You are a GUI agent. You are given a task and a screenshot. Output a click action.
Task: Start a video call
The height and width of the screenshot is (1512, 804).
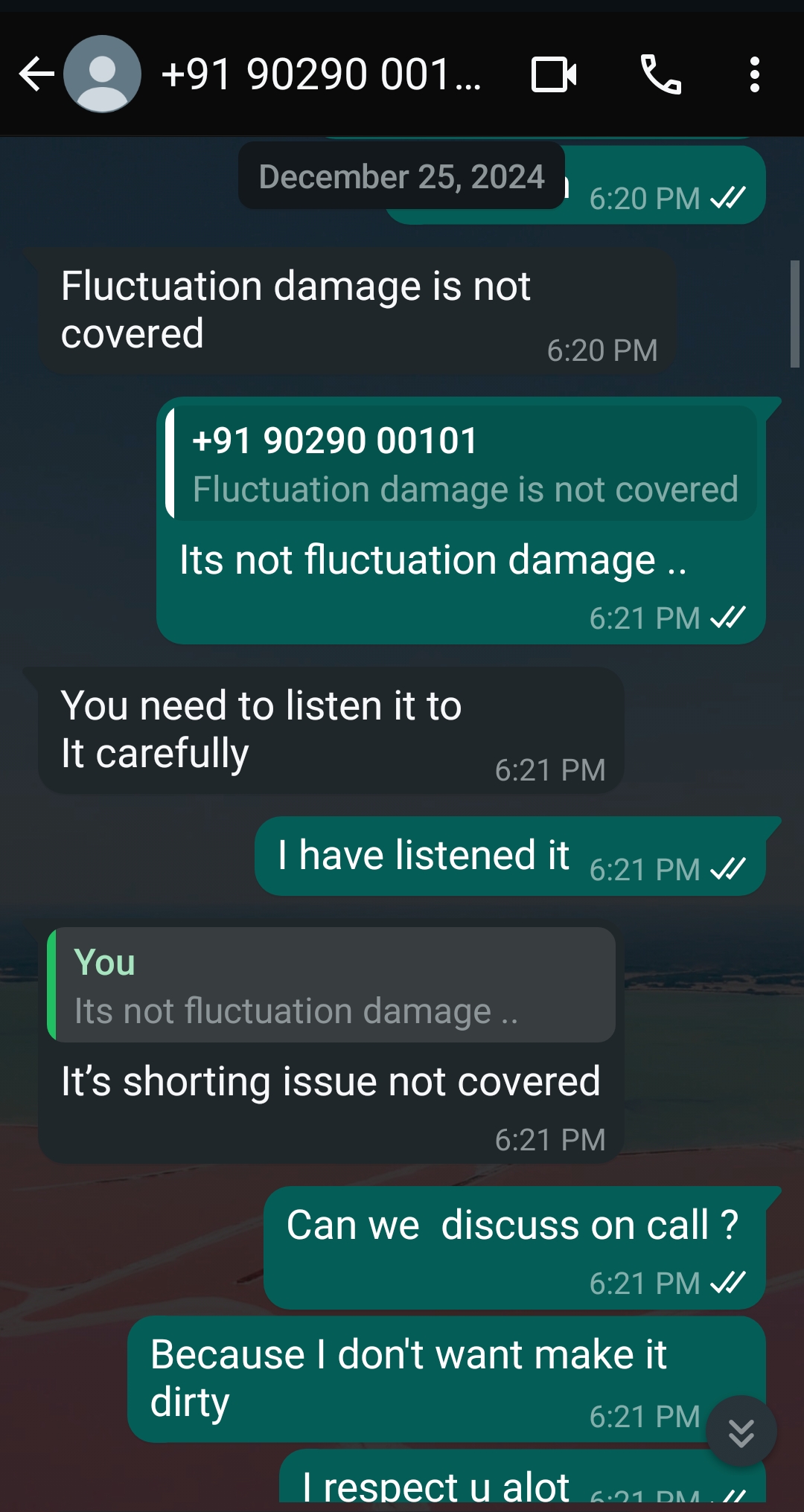click(554, 74)
